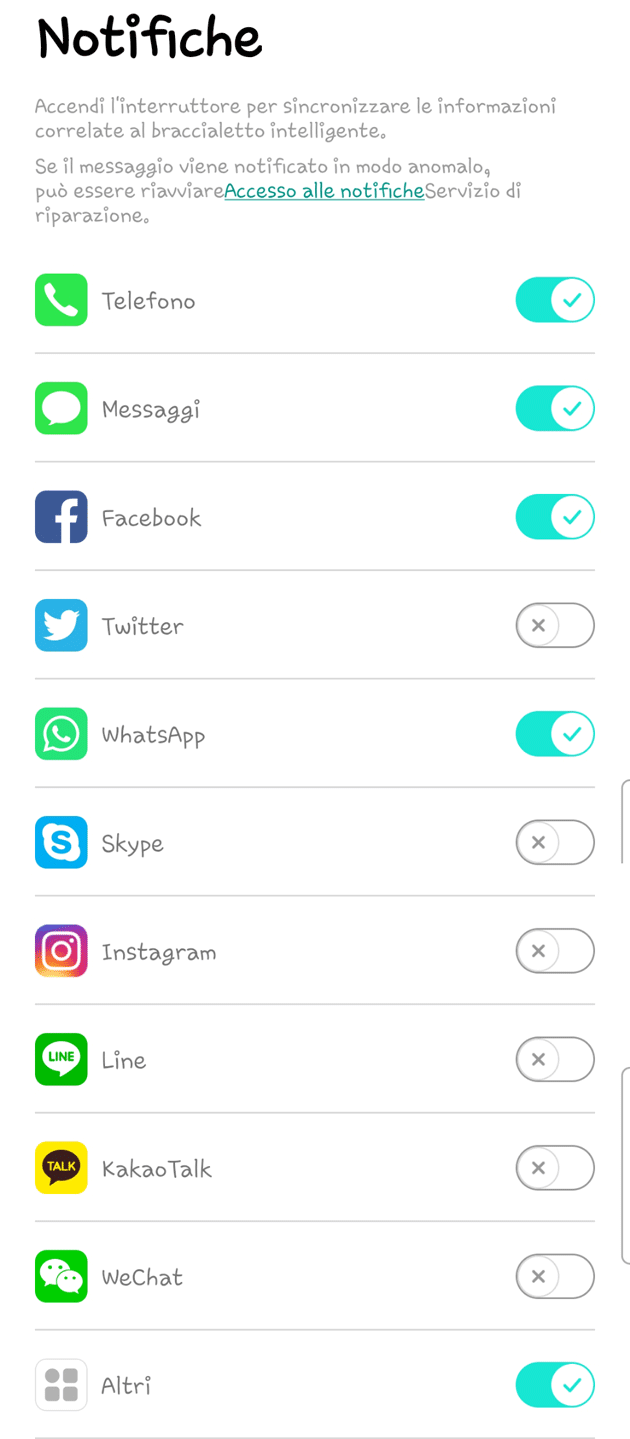This screenshot has width=630, height=1439.
Task: Activate KakaoTalk notifications toggle
Action: tap(555, 1168)
